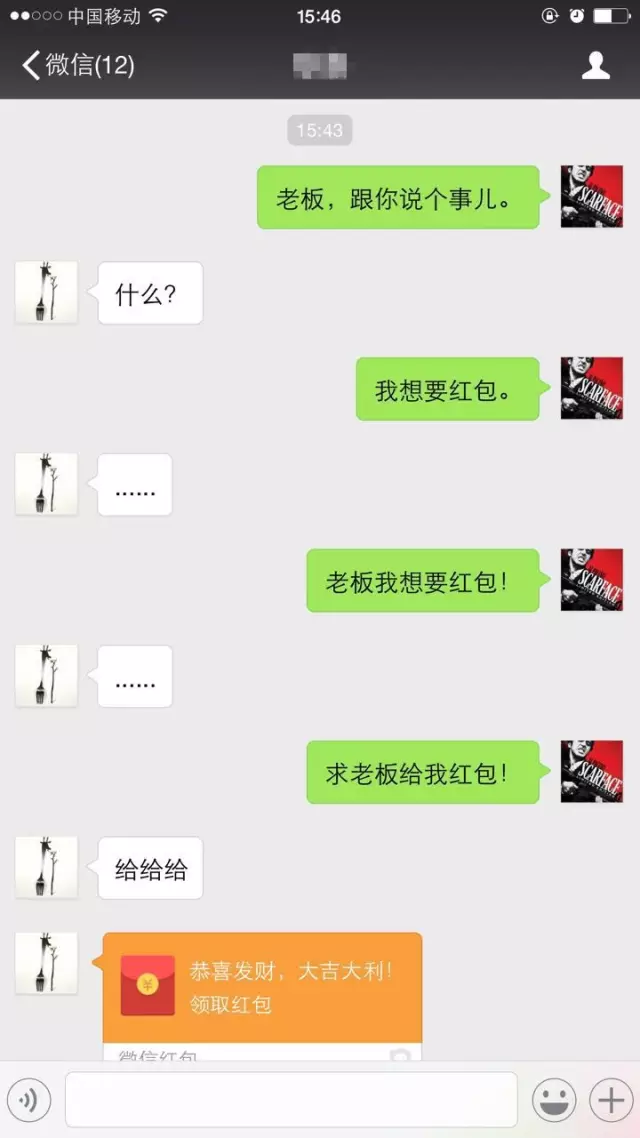Screen dimensions: 640x1138
Task: Open the chat contact profile icon
Action: pyautogui.click(x=596, y=65)
